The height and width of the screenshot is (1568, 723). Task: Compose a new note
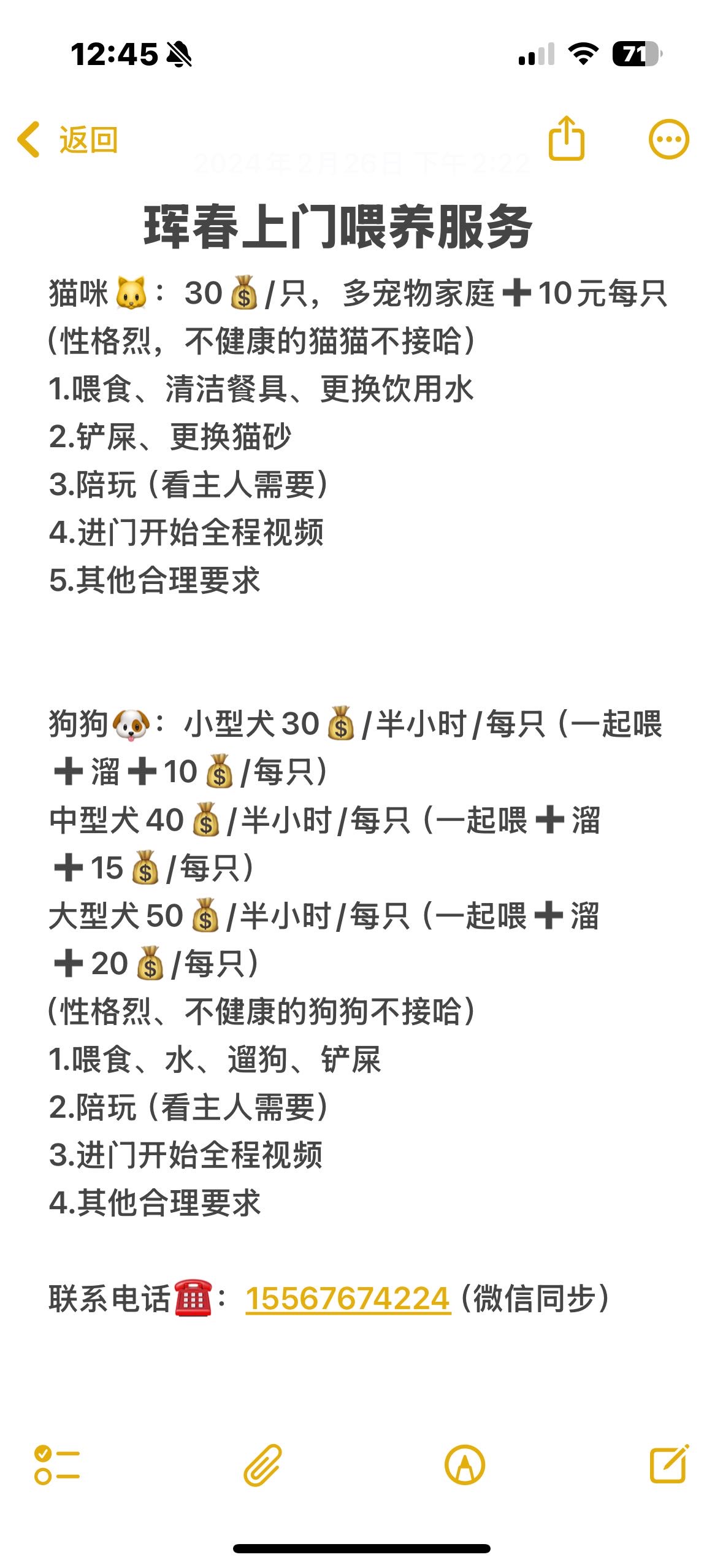pos(669,1463)
